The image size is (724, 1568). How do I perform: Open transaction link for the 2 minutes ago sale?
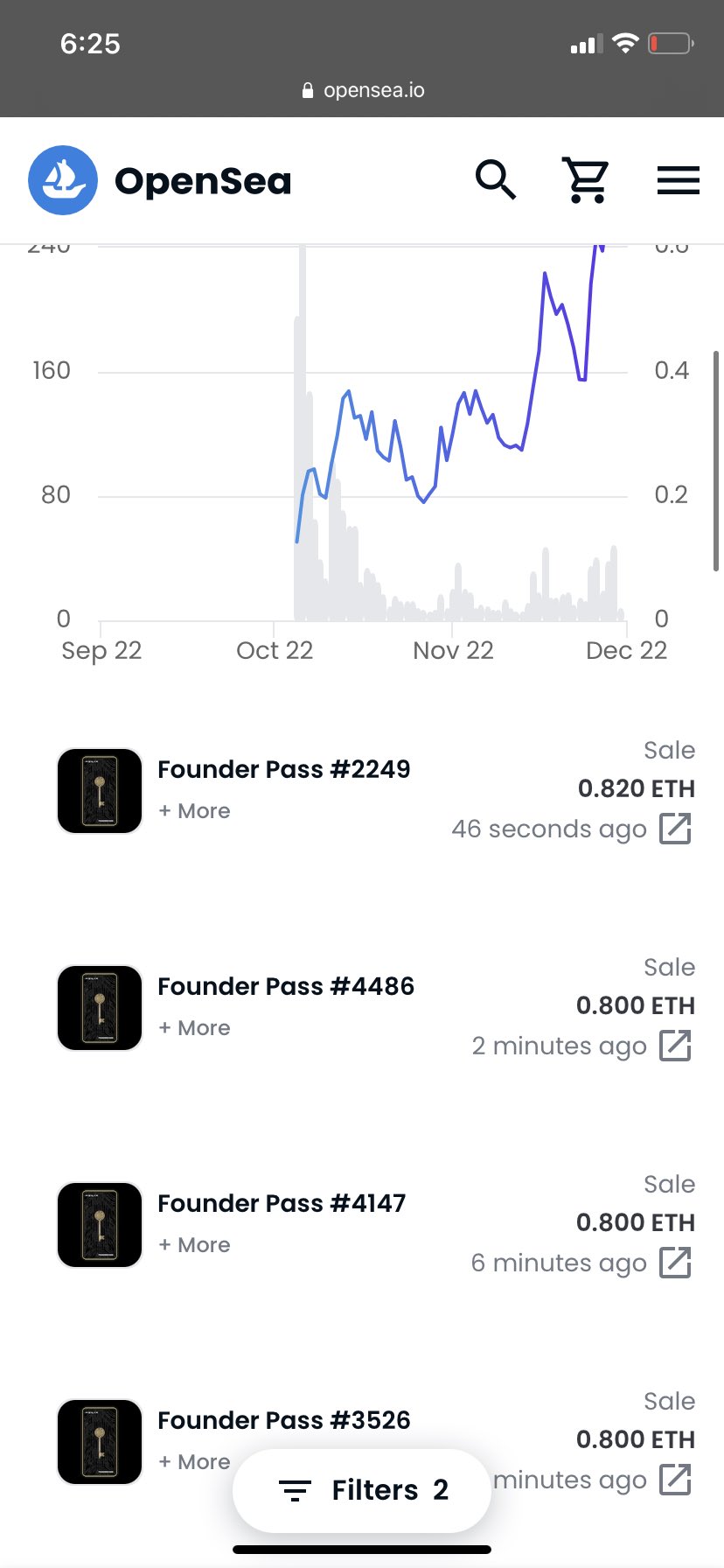675,1046
